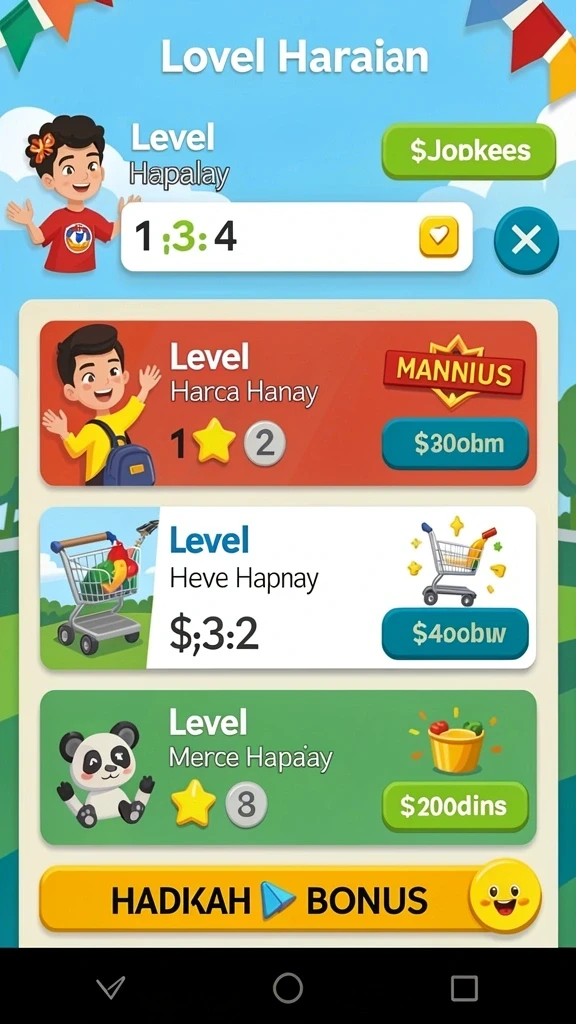Open recent apps with the square button

[x=464, y=988]
